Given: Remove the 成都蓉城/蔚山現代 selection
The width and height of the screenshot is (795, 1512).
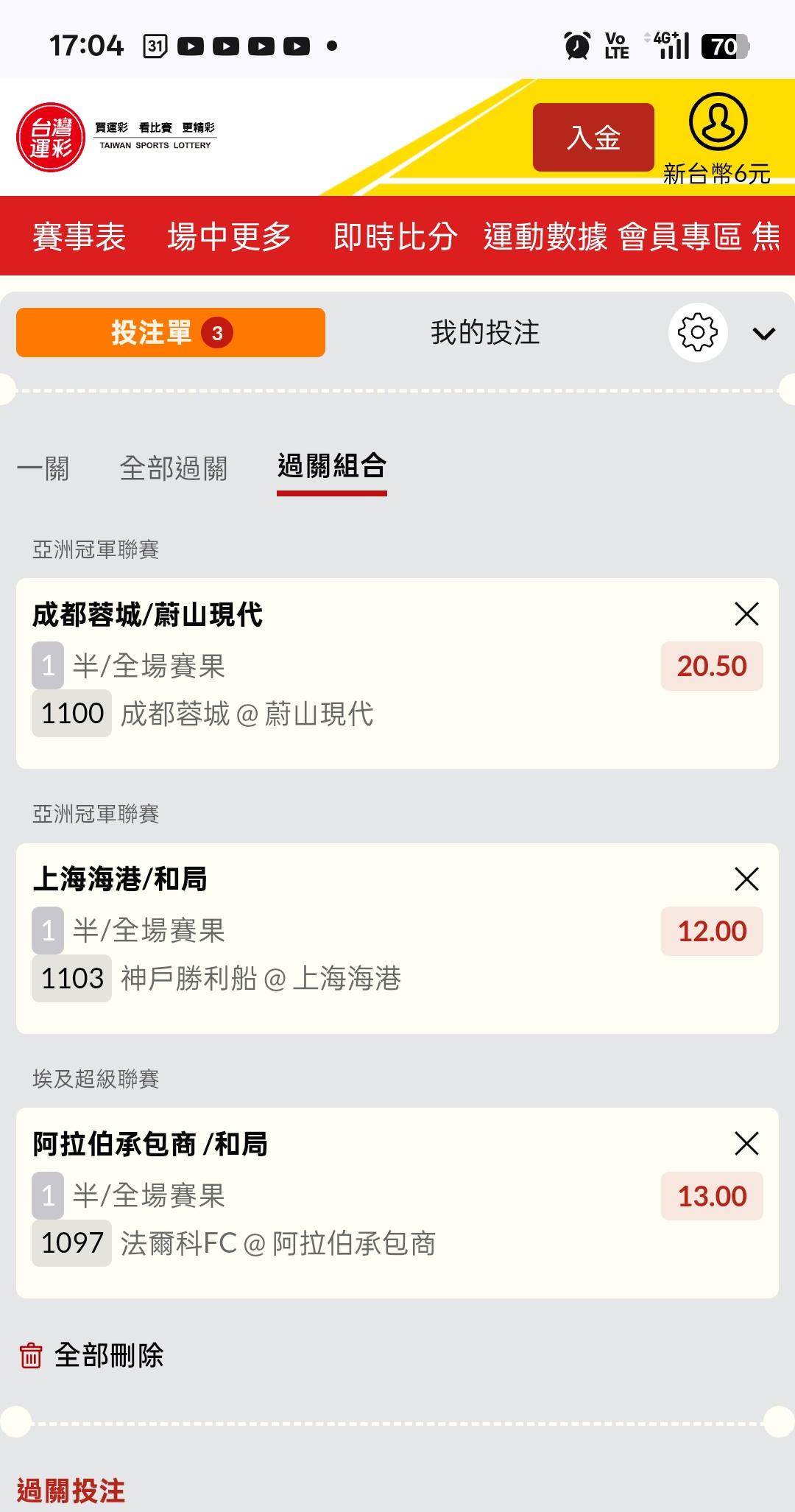Looking at the screenshot, I should coord(746,613).
